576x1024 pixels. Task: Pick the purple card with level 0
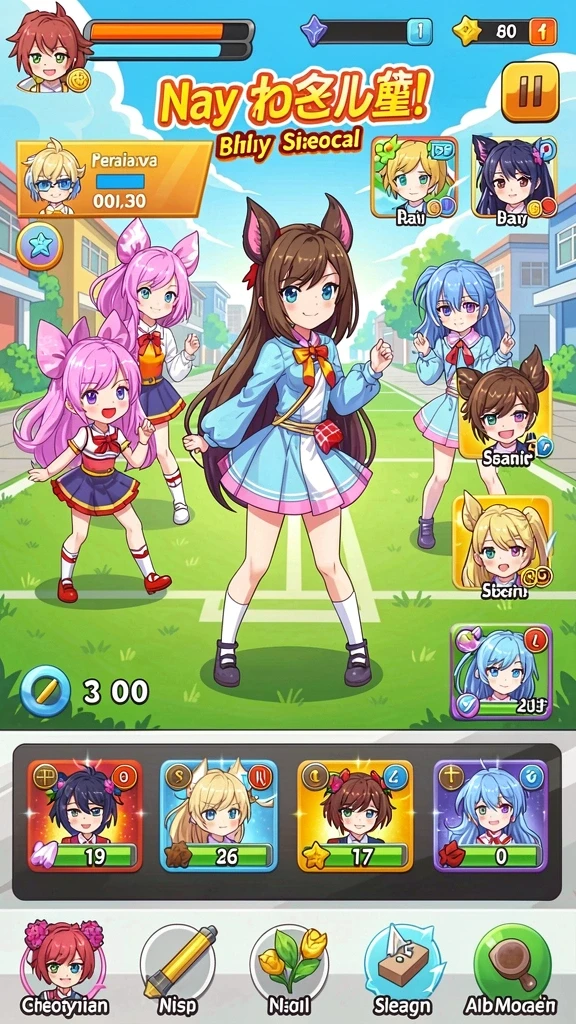pyautogui.click(x=490, y=816)
